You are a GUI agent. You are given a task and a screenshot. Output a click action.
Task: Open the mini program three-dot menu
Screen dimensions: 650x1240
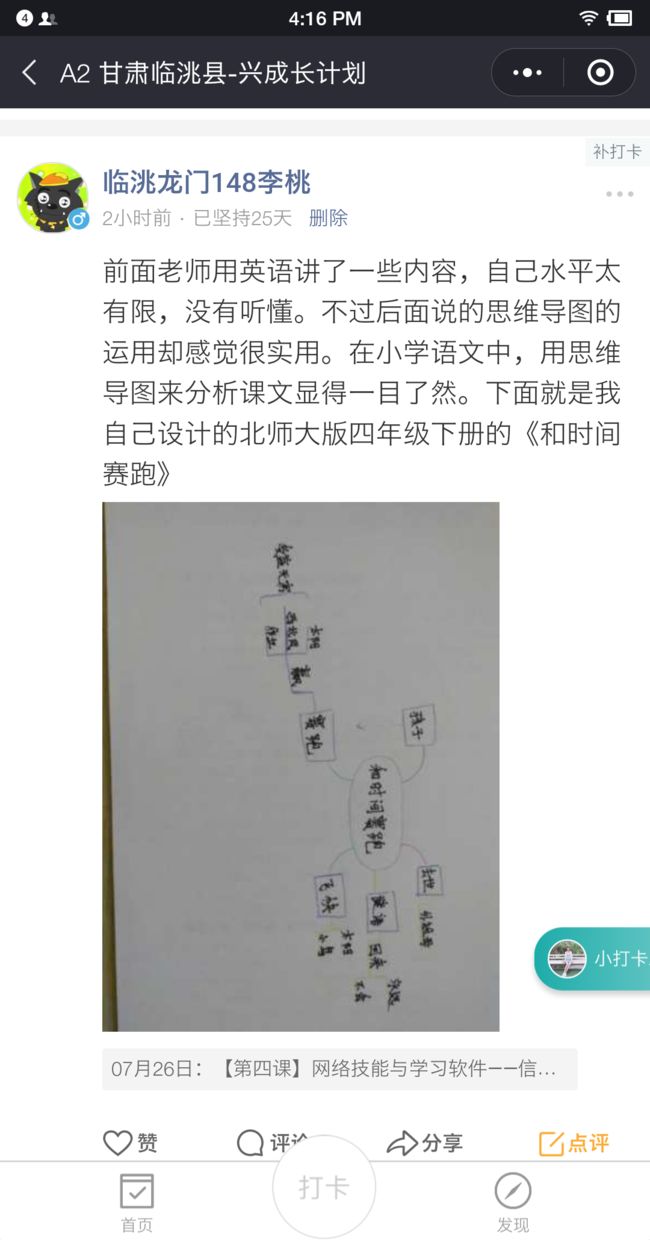527,73
